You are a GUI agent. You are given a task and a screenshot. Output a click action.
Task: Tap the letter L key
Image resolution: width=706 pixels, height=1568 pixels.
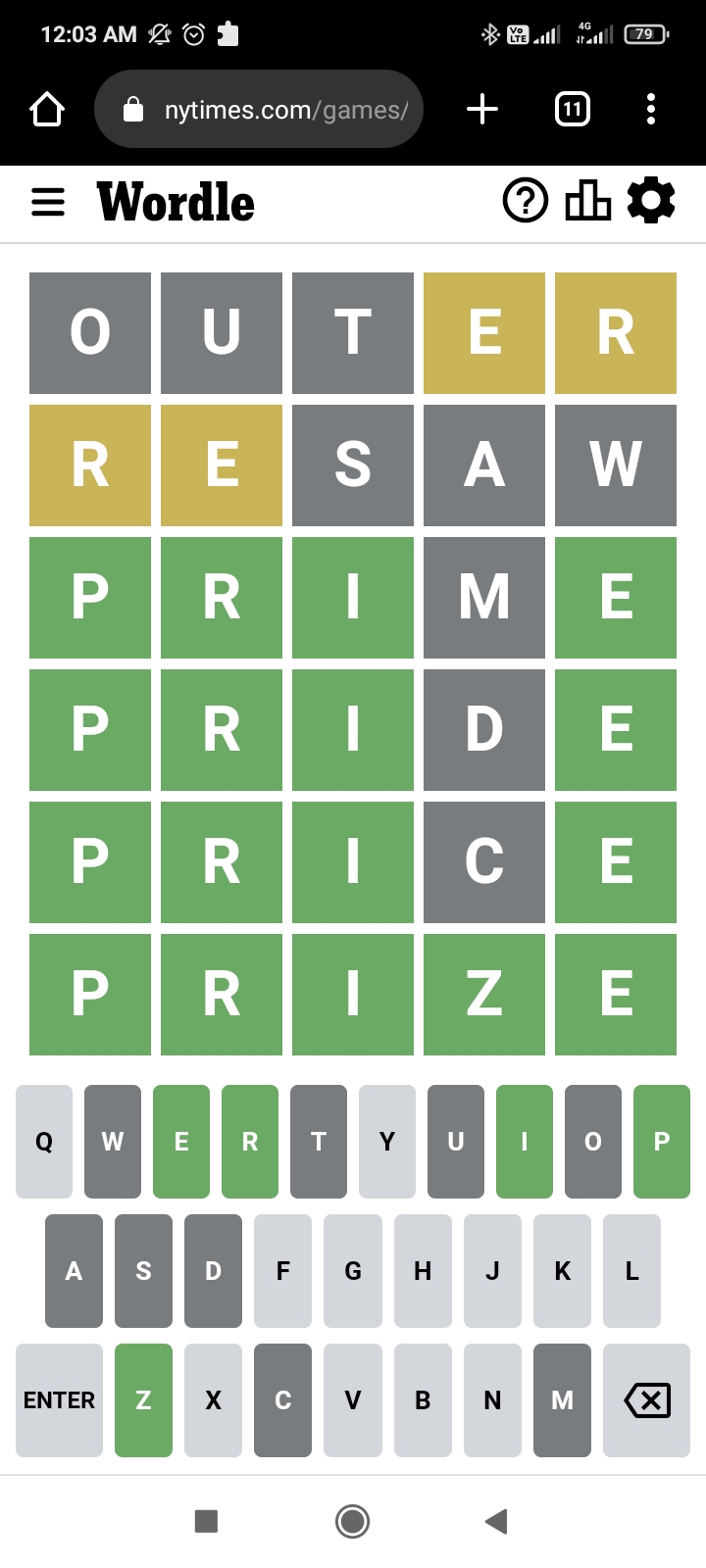pyautogui.click(x=632, y=1271)
